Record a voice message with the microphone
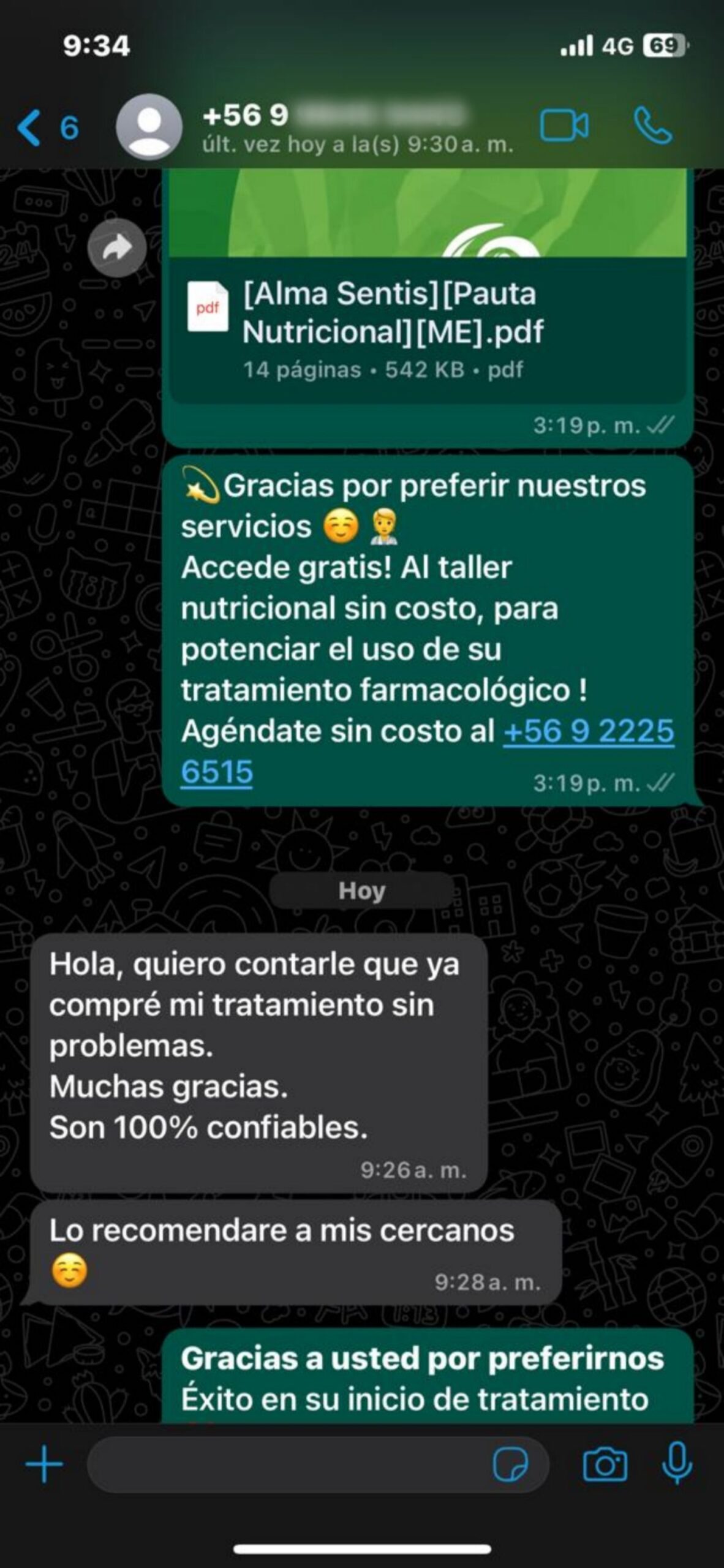Viewport: 724px width, 1568px height. (677, 1464)
